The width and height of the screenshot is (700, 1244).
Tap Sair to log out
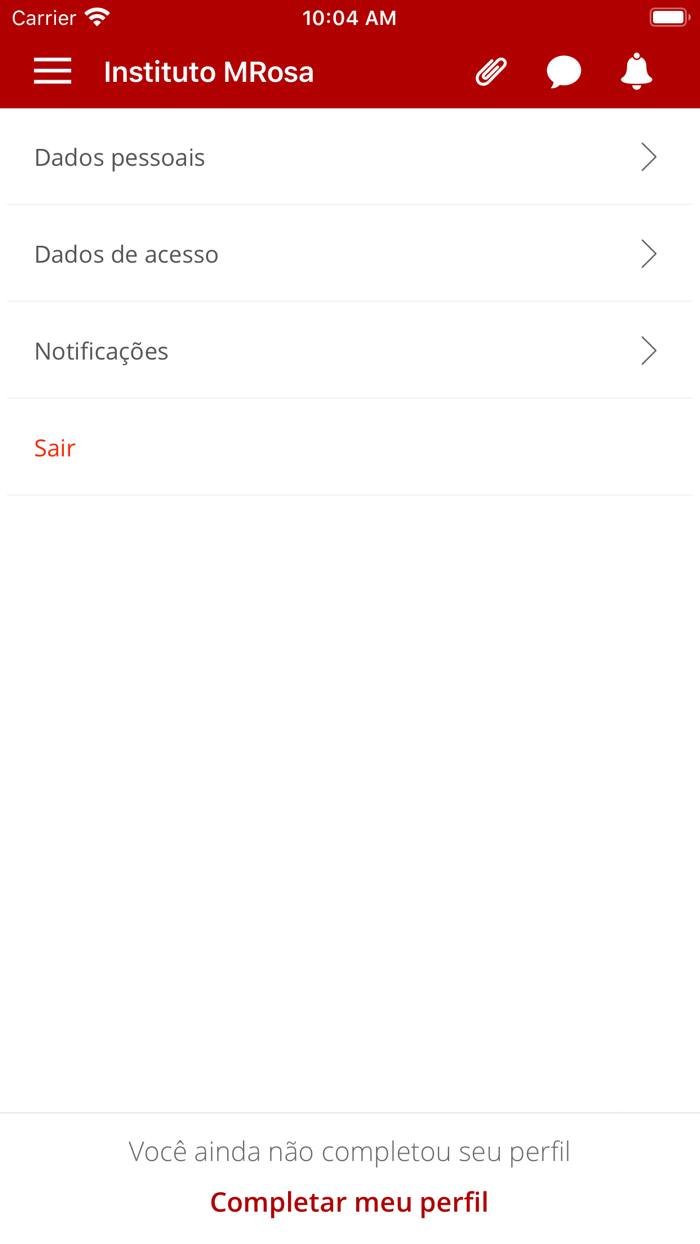[55, 448]
